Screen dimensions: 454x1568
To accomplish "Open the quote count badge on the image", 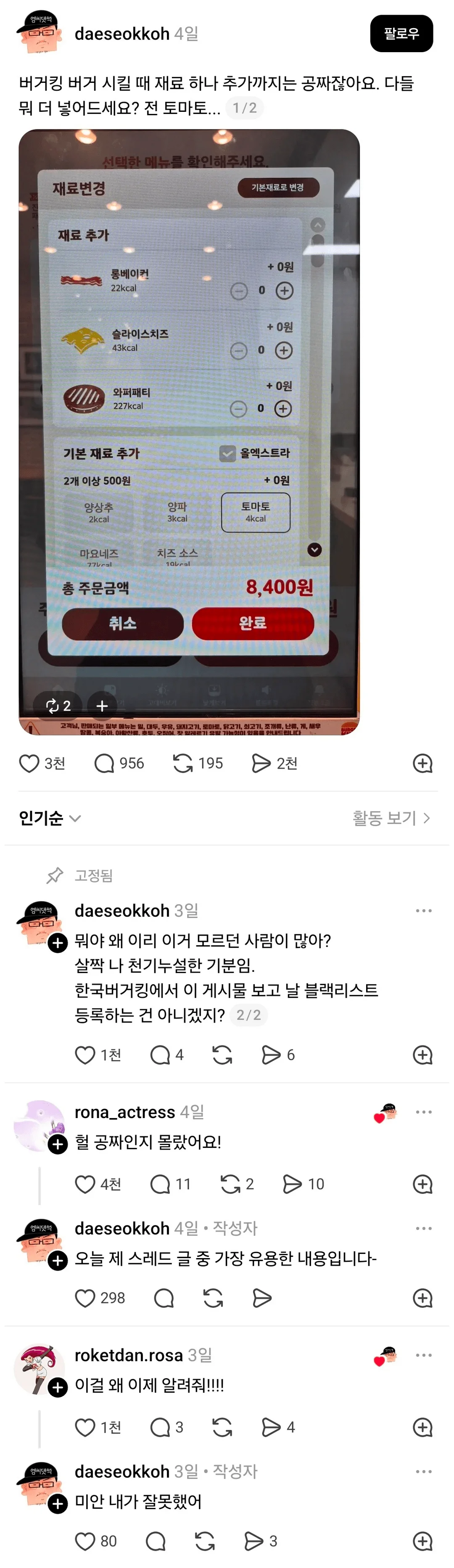I will coord(58,706).
